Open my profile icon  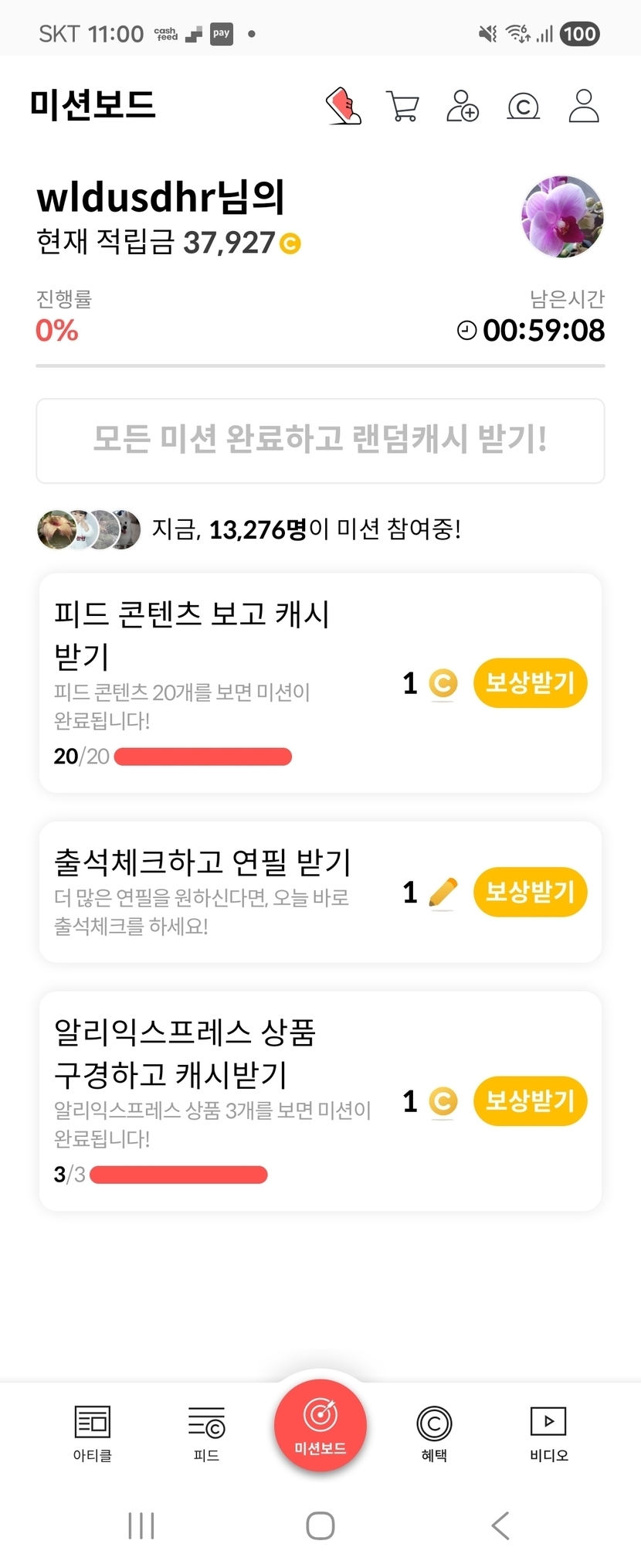click(584, 106)
